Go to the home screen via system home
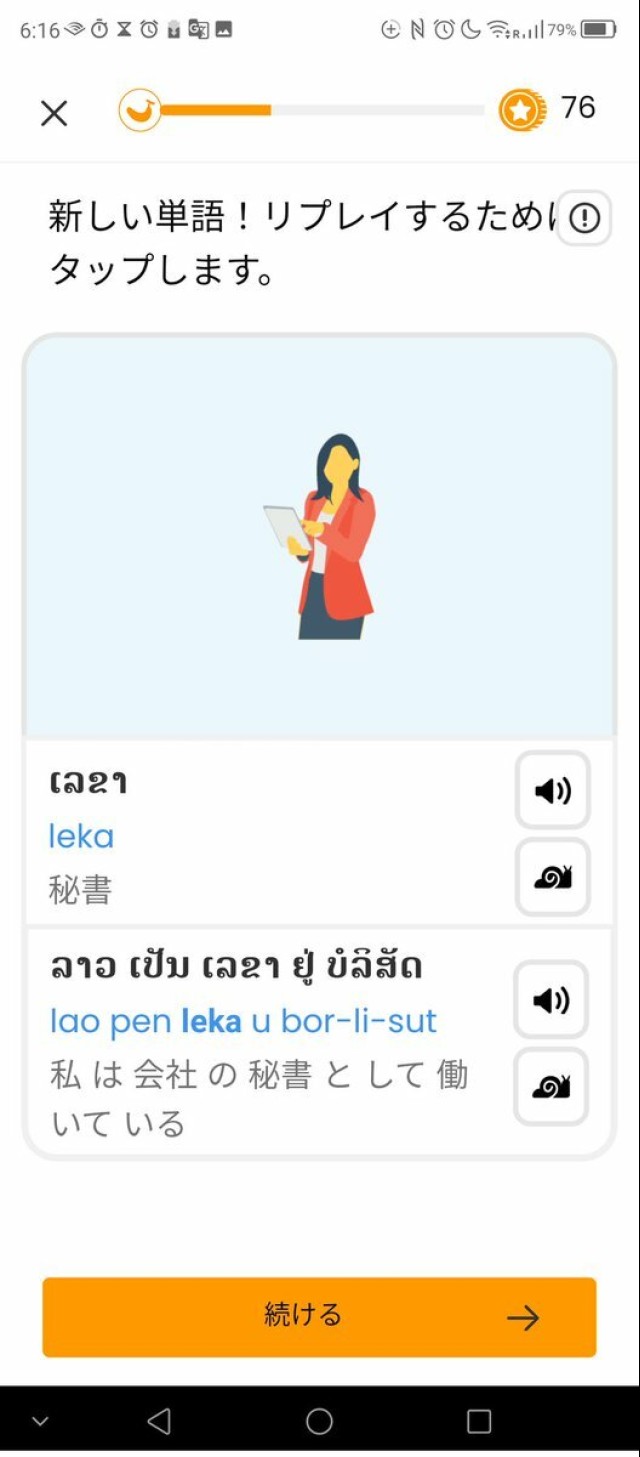640x1457 pixels. pos(319,1421)
